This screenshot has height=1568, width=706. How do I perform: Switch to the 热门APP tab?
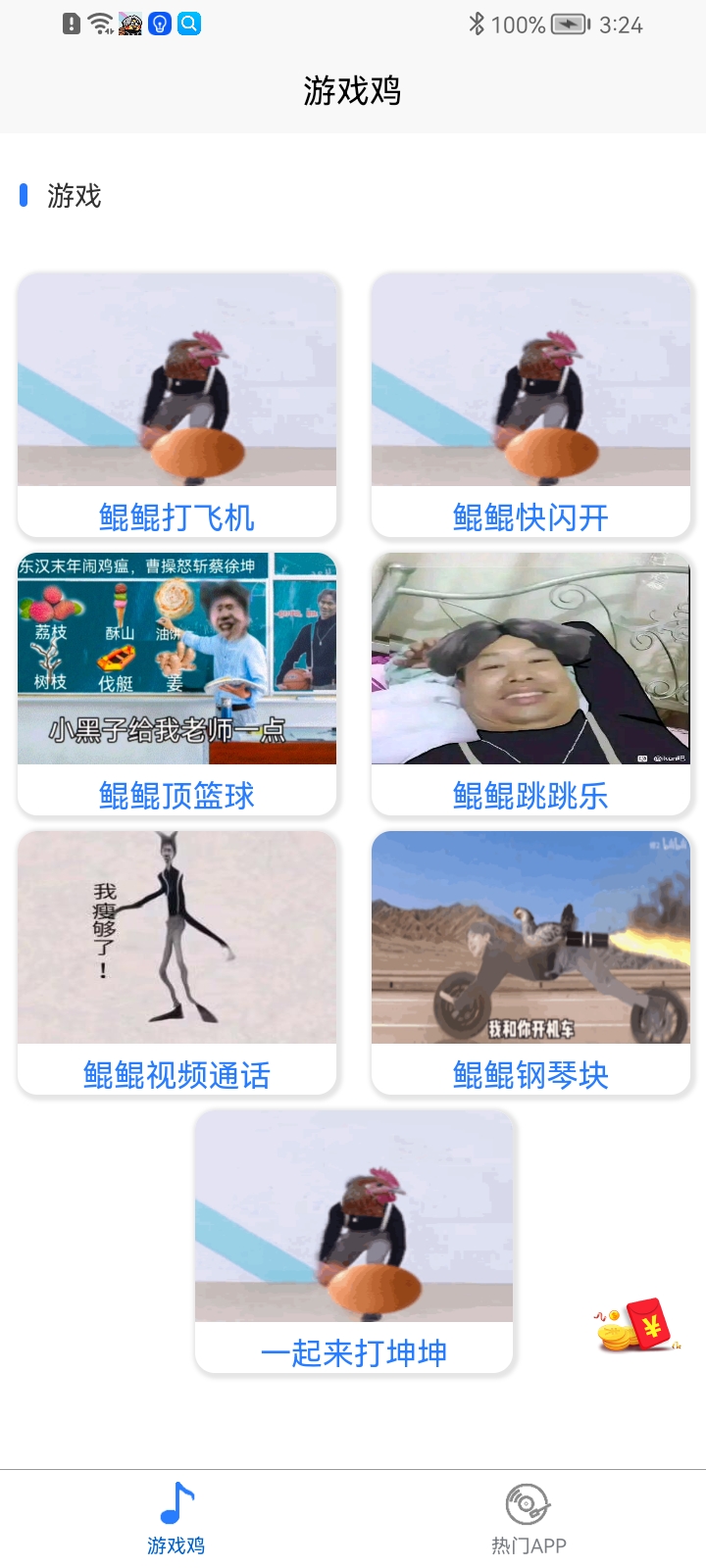click(529, 1518)
